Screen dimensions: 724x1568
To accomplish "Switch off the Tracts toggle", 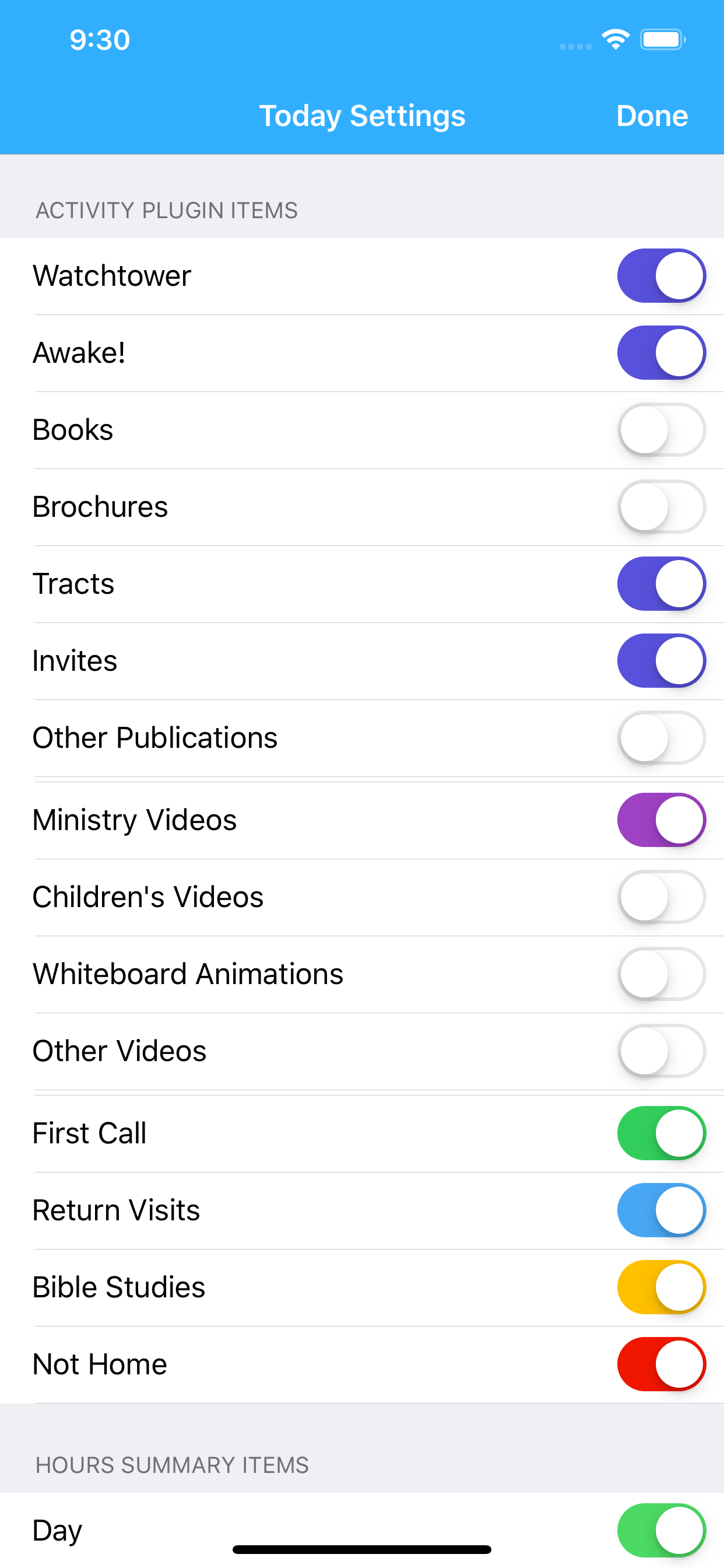I will point(661,584).
